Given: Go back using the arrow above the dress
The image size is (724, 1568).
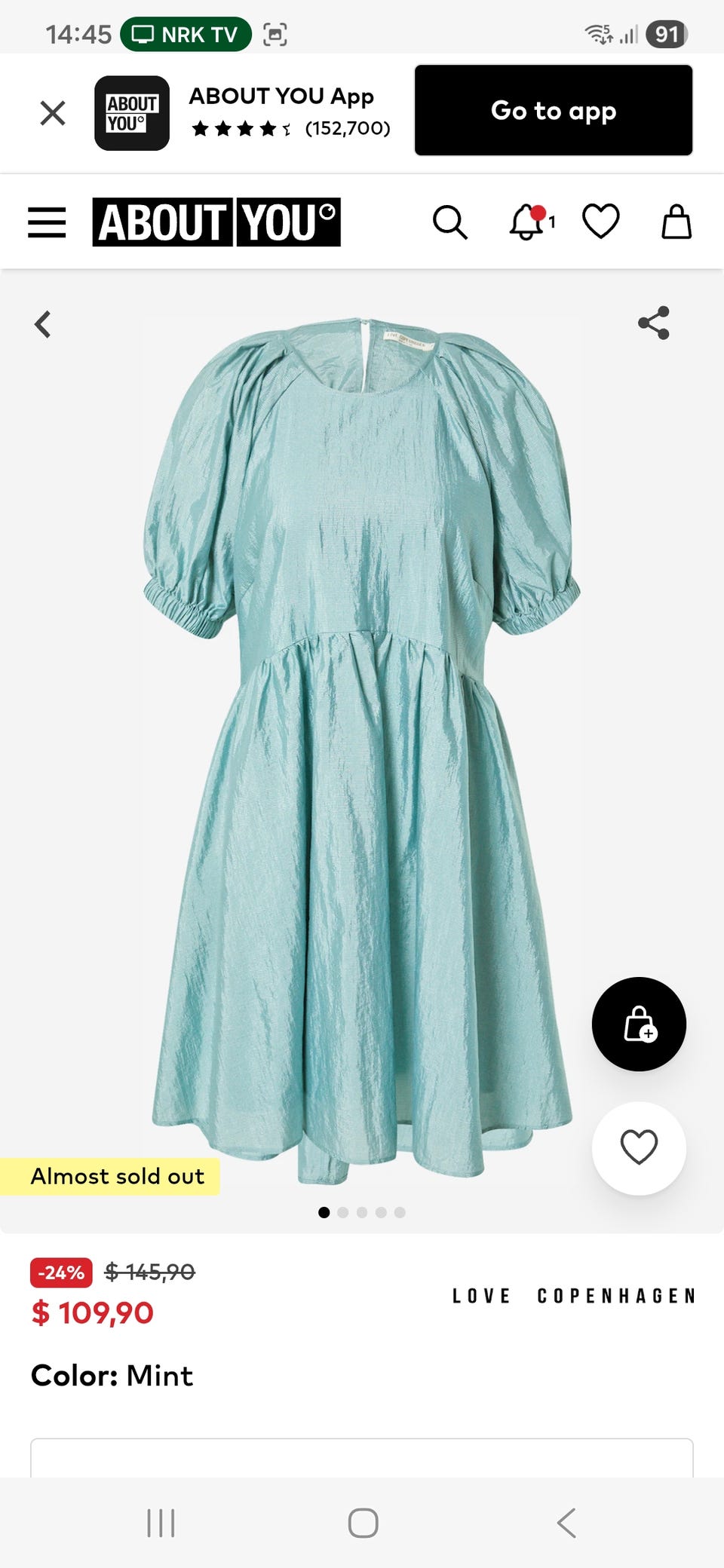Looking at the screenshot, I should (x=43, y=325).
